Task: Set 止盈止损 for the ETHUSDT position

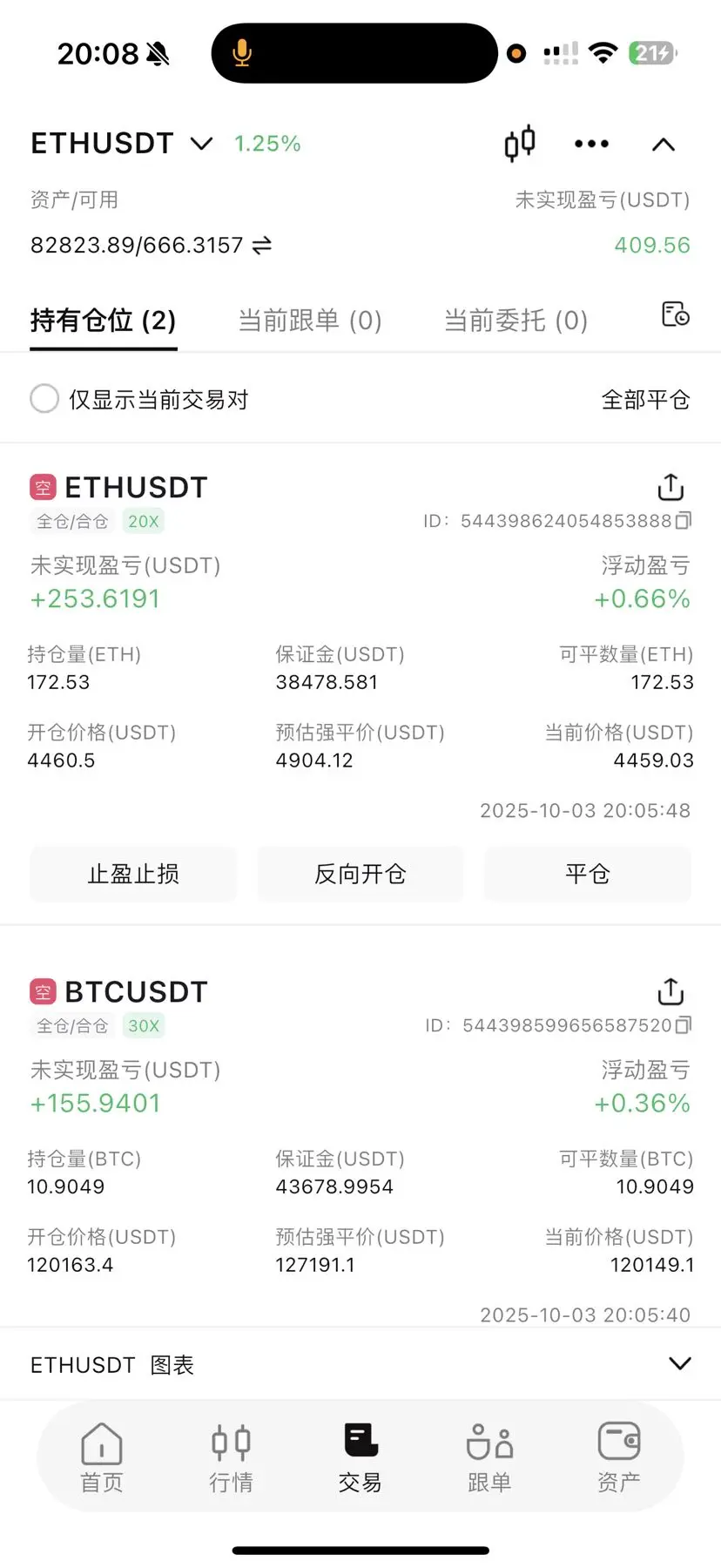Action: (133, 874)
